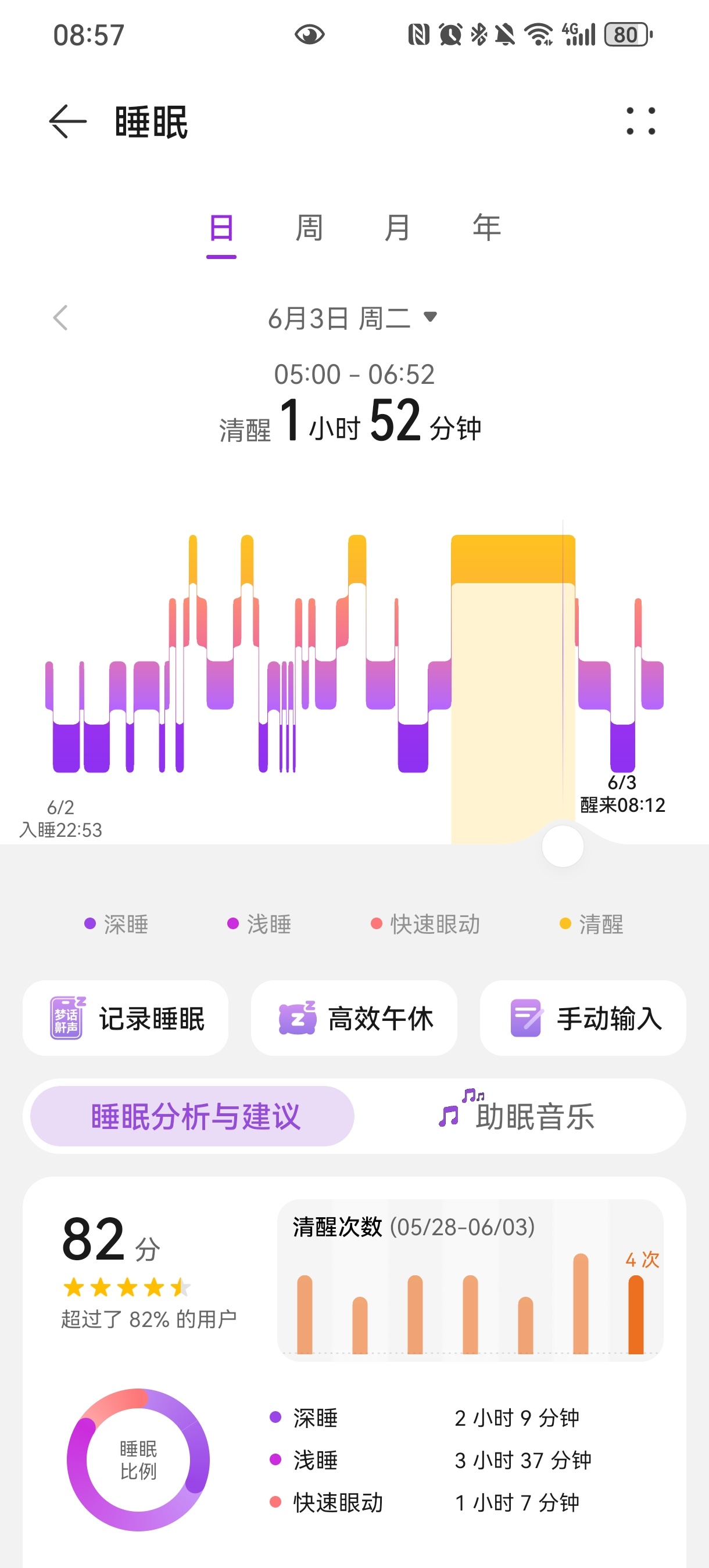
Task: Open 记录睡眠
Action: 126,1017
